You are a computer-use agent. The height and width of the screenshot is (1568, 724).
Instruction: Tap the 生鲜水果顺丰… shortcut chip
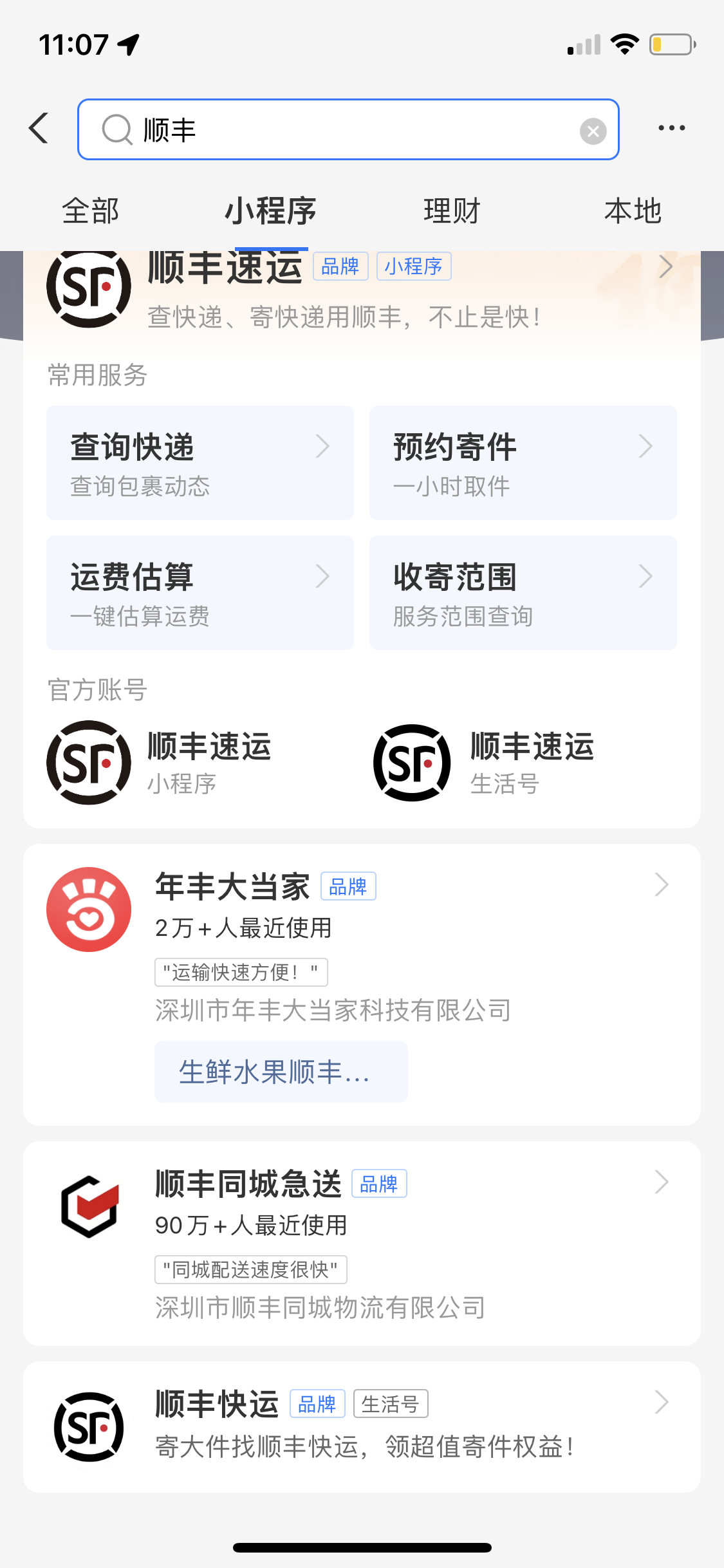[281, 1072]
